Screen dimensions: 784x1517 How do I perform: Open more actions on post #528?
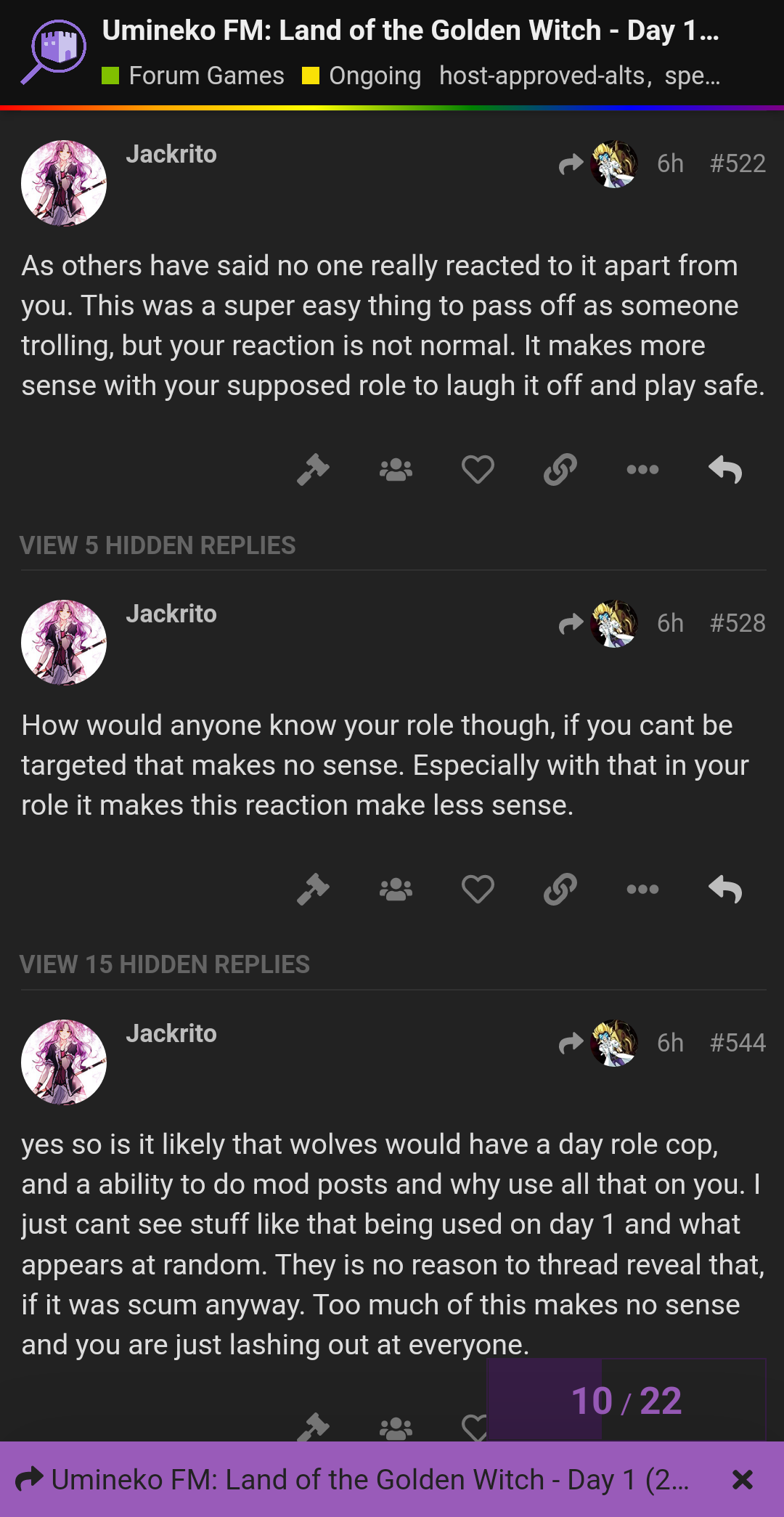point(642,889)
